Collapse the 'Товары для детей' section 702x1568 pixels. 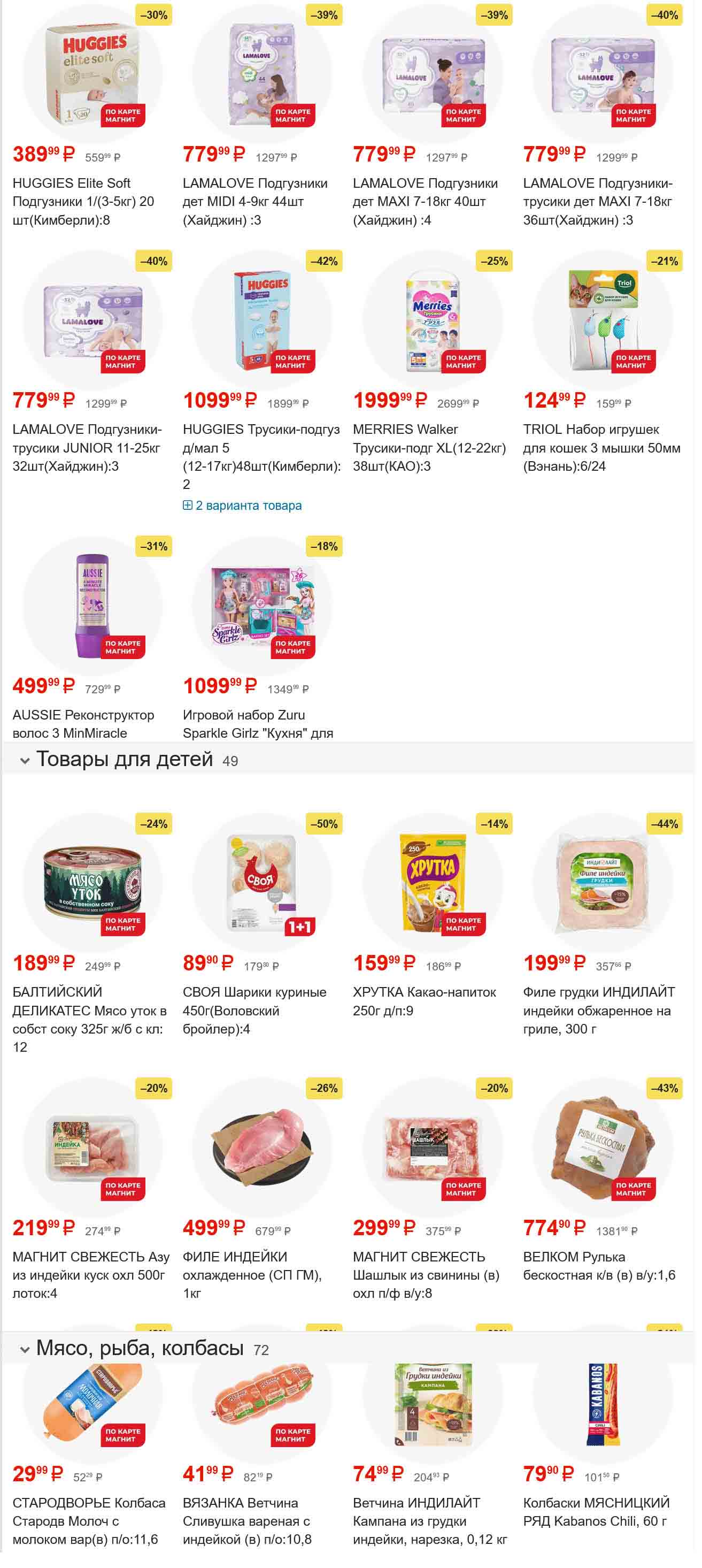click(x=25, y=760)
